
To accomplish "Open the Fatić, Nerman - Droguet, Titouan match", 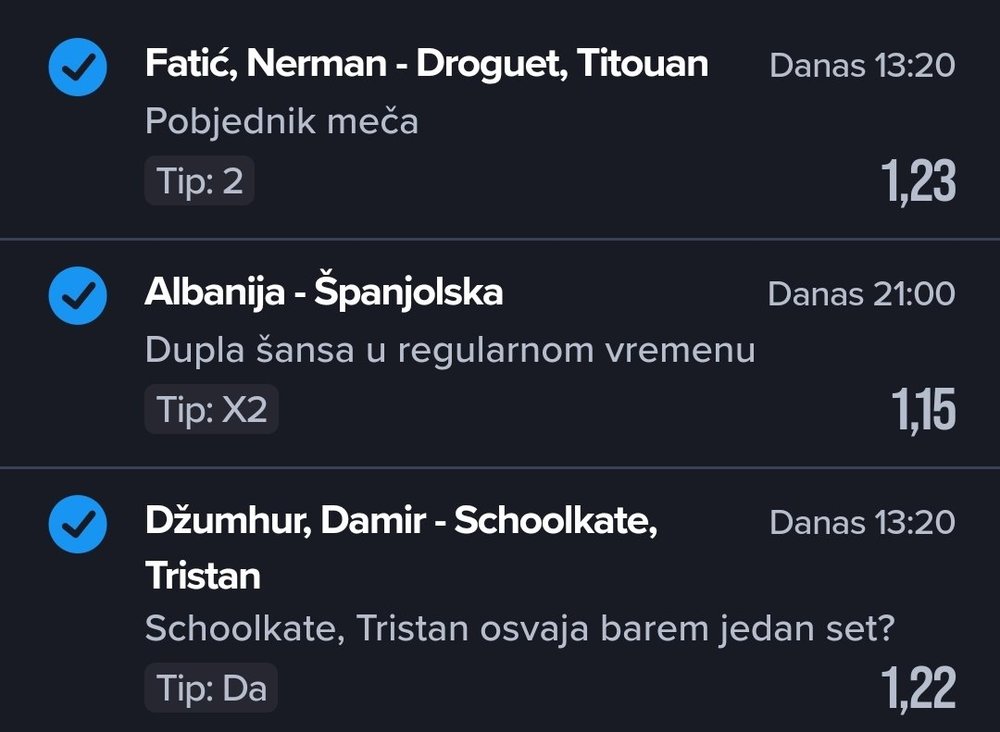I will tap(426, 65).
